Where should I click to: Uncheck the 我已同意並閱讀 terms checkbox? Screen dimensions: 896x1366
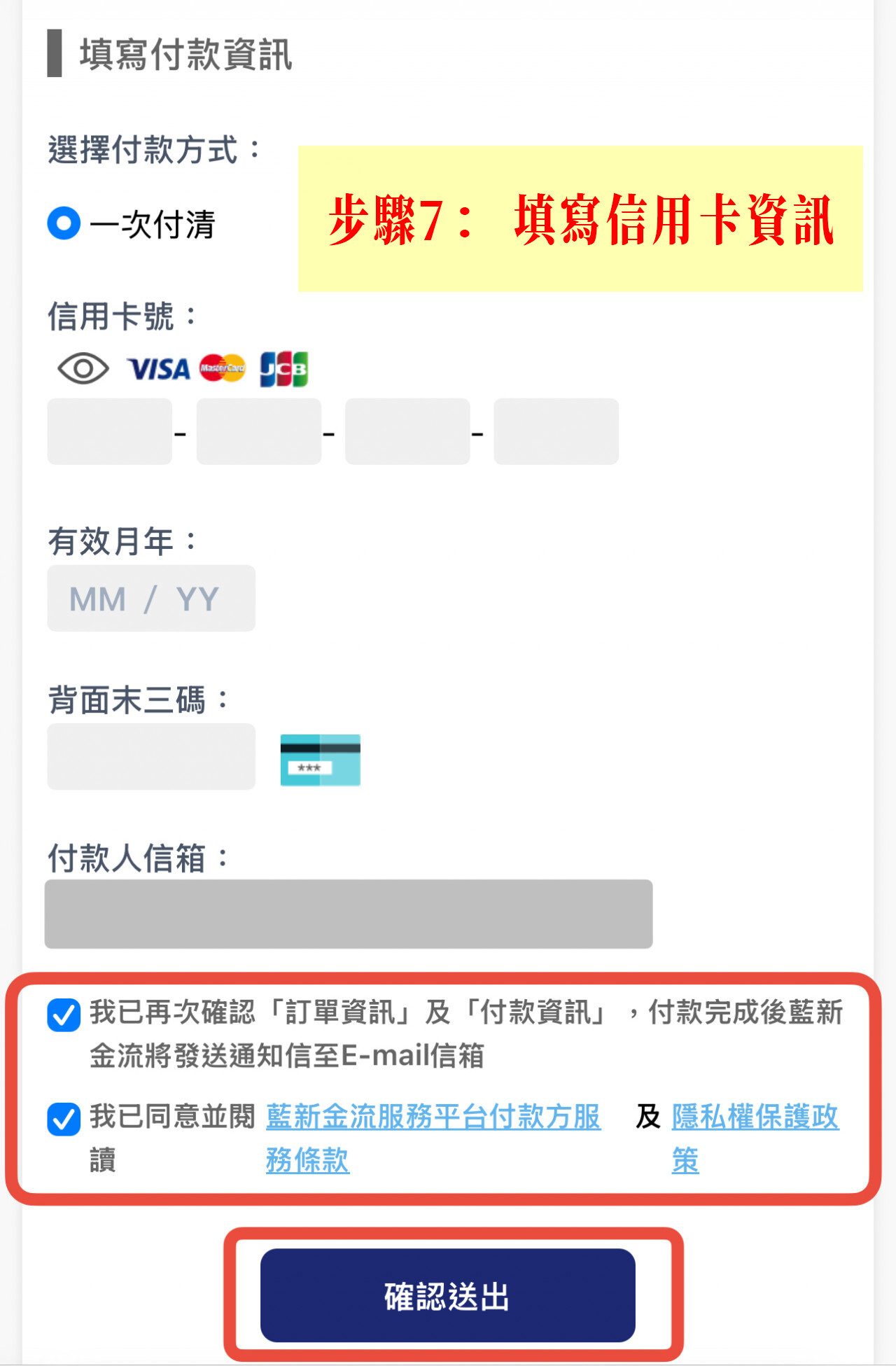tap(64, 1119)
